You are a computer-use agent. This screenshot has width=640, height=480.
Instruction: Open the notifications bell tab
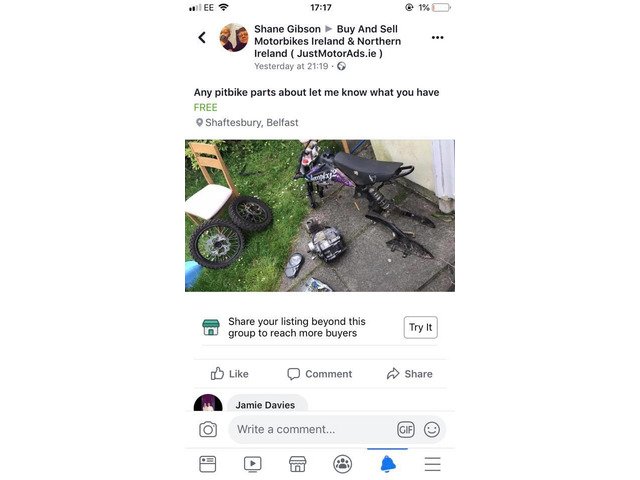point(387,463)
